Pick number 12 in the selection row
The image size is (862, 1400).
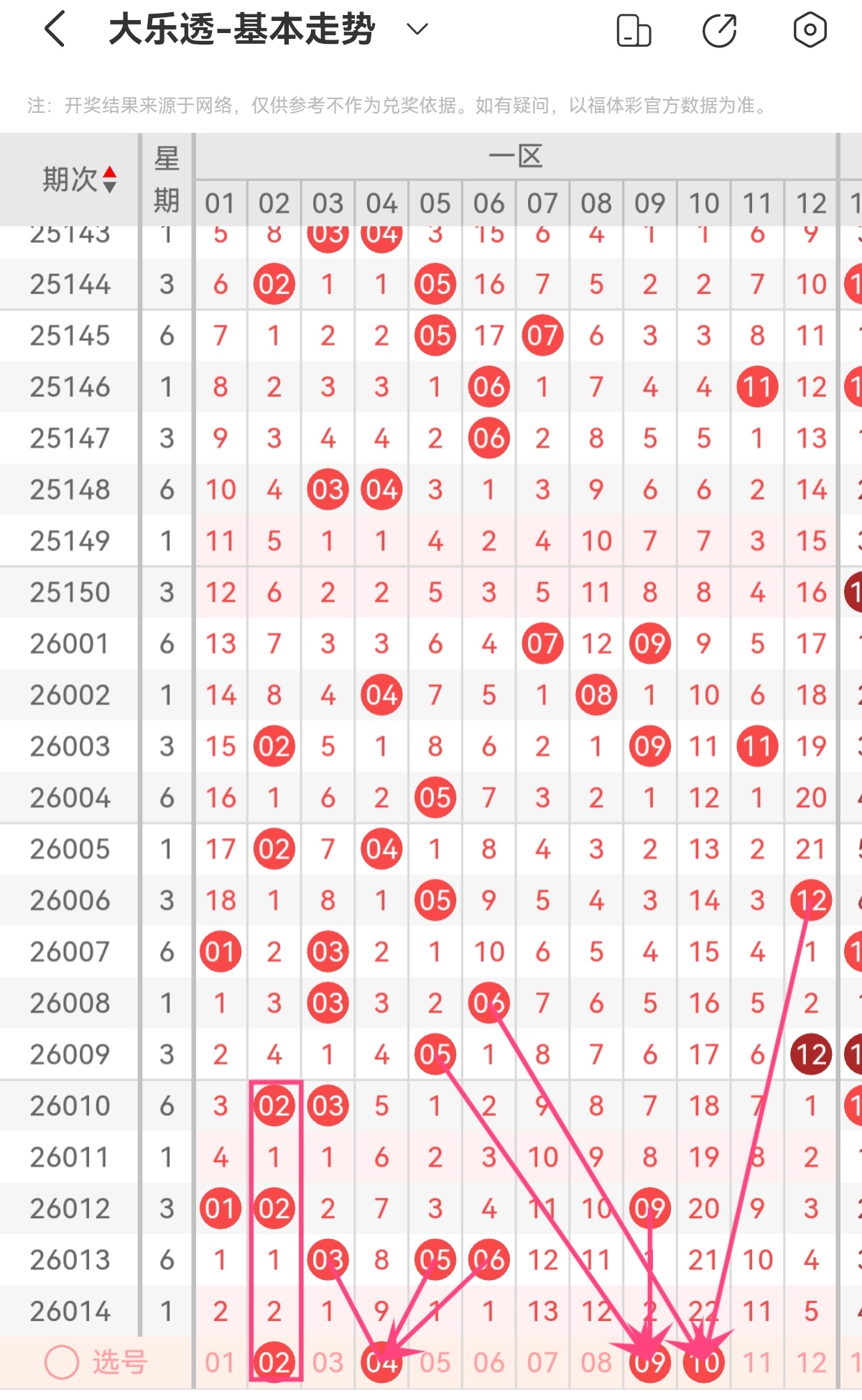811,1362
